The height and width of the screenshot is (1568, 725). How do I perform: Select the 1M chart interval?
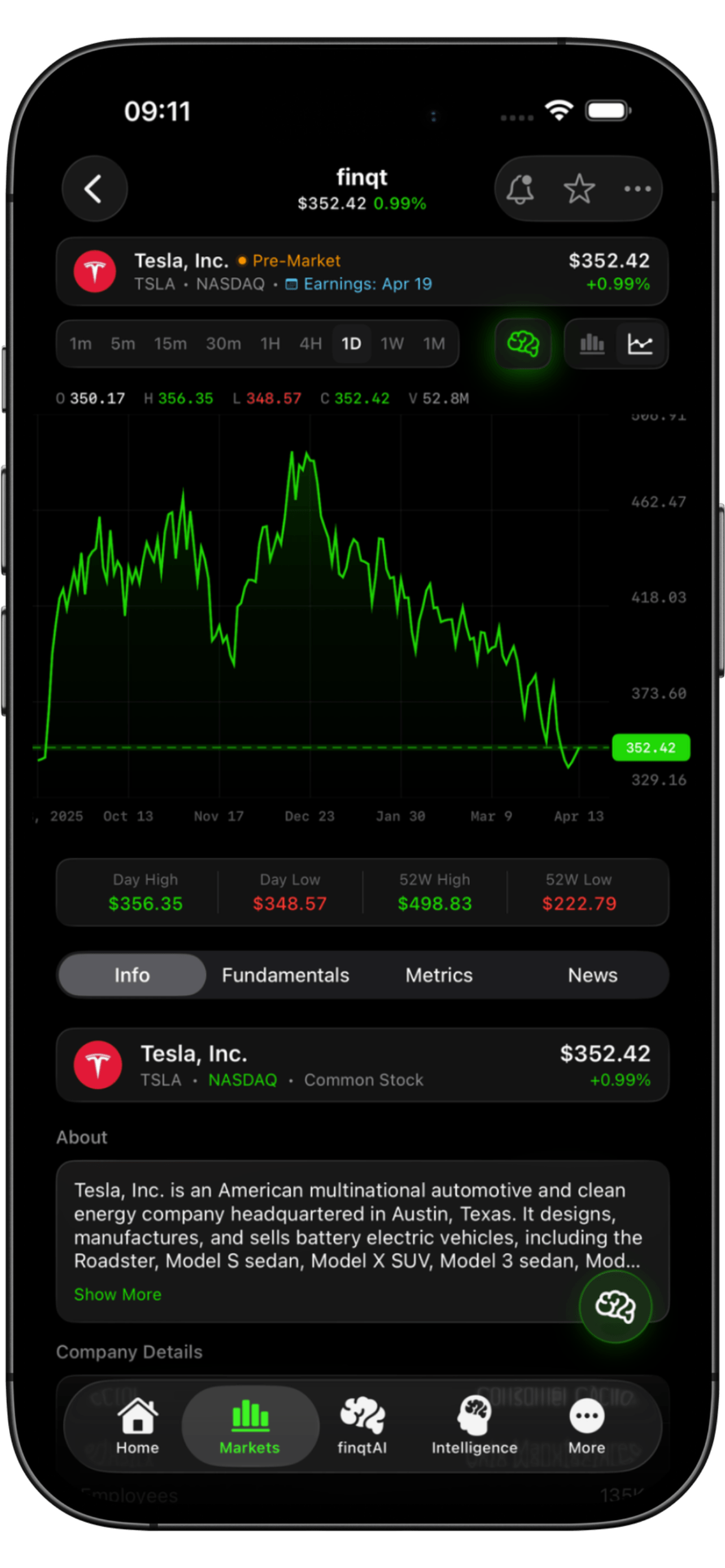[x=434, y=344]
